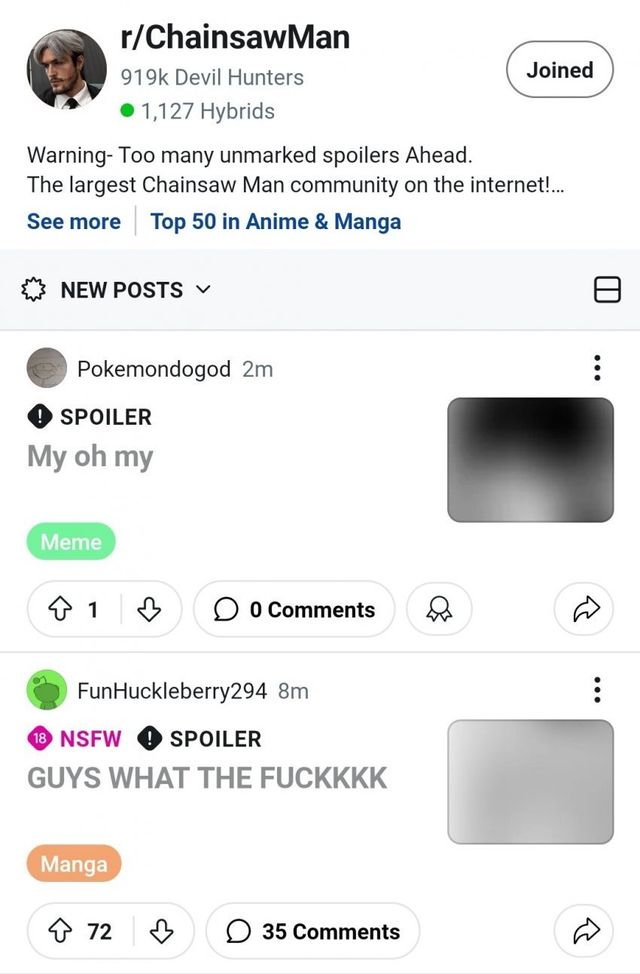This screenshot has width=640, height=974.
Task: View the 35 Comments
Action: tap(313, 931)
